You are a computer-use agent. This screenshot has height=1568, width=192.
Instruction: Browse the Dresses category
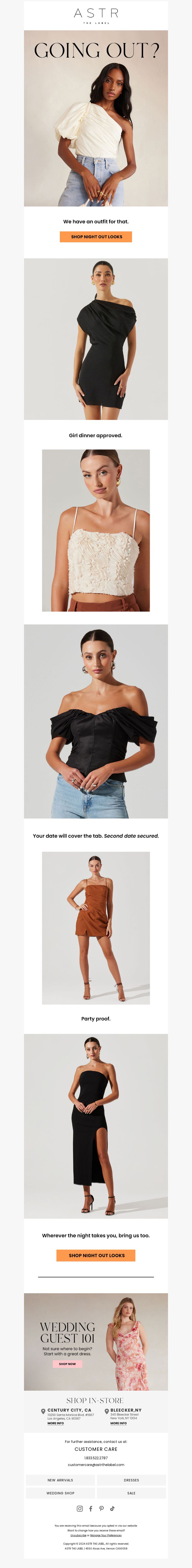click(x=131, y=1480)
